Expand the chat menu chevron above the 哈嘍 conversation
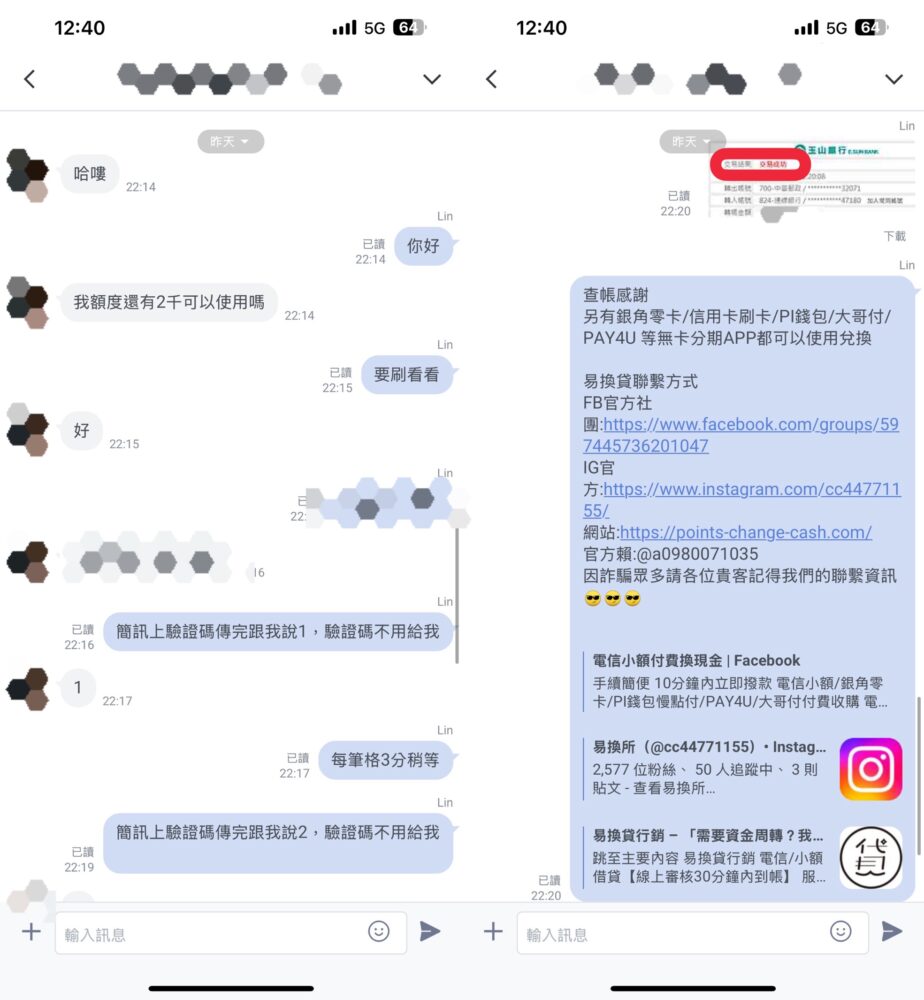Viewport: 924px width, 1000px height. tap(432, 79)
